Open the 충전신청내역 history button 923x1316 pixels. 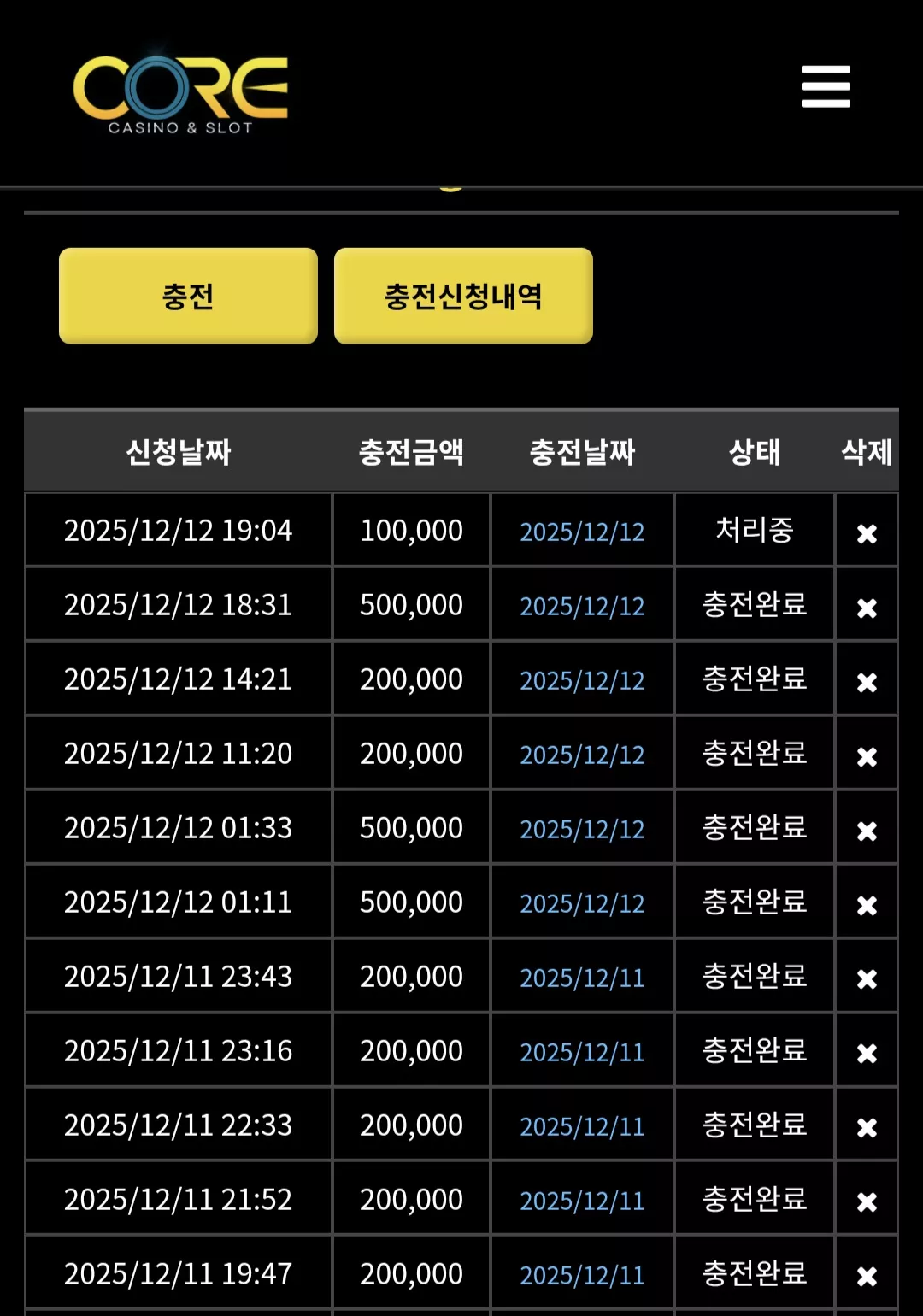coord(463,296)
